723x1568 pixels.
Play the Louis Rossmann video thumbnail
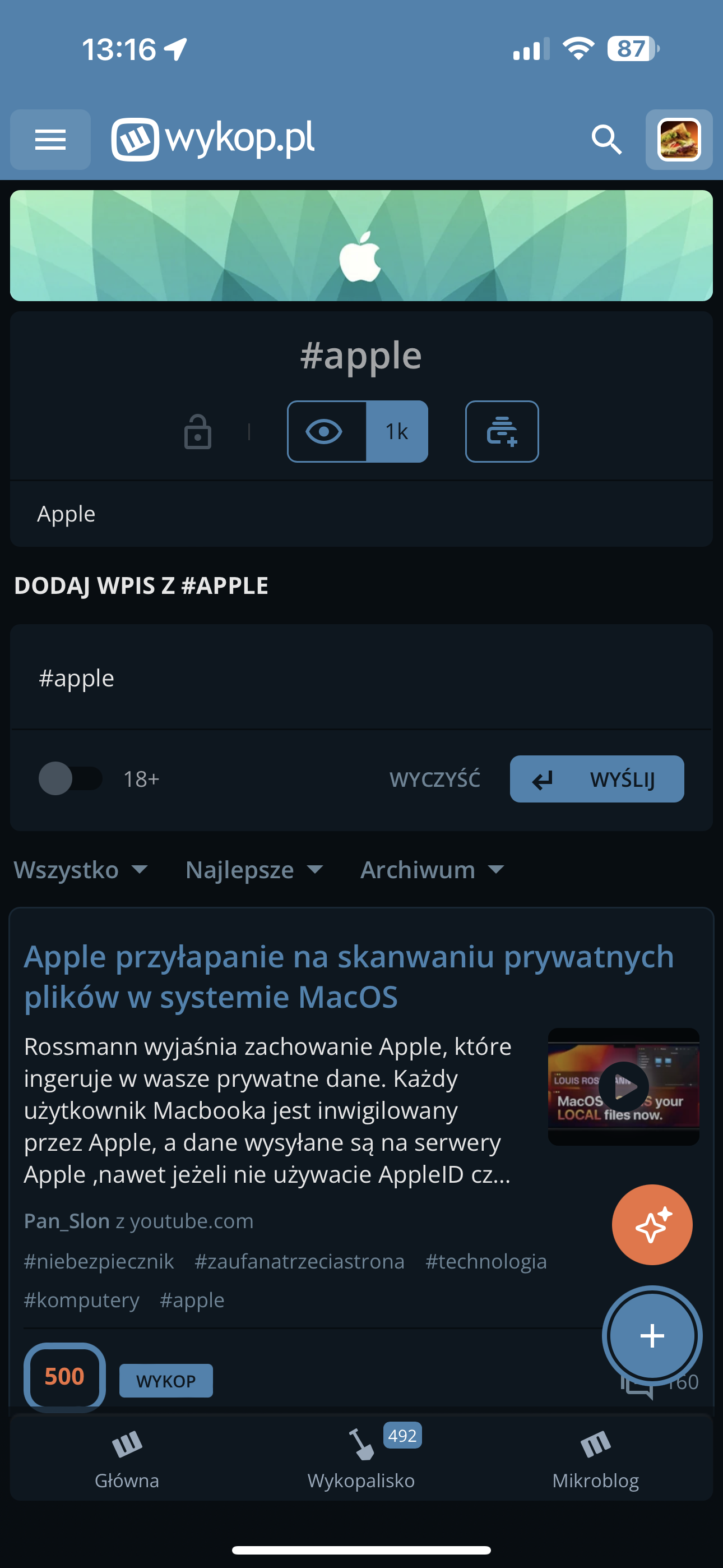tap(623, 1086)
